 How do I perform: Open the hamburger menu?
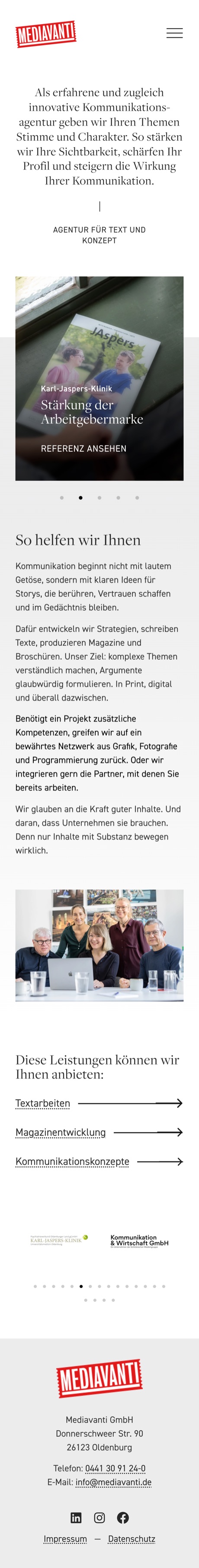(x=175, y=33)
